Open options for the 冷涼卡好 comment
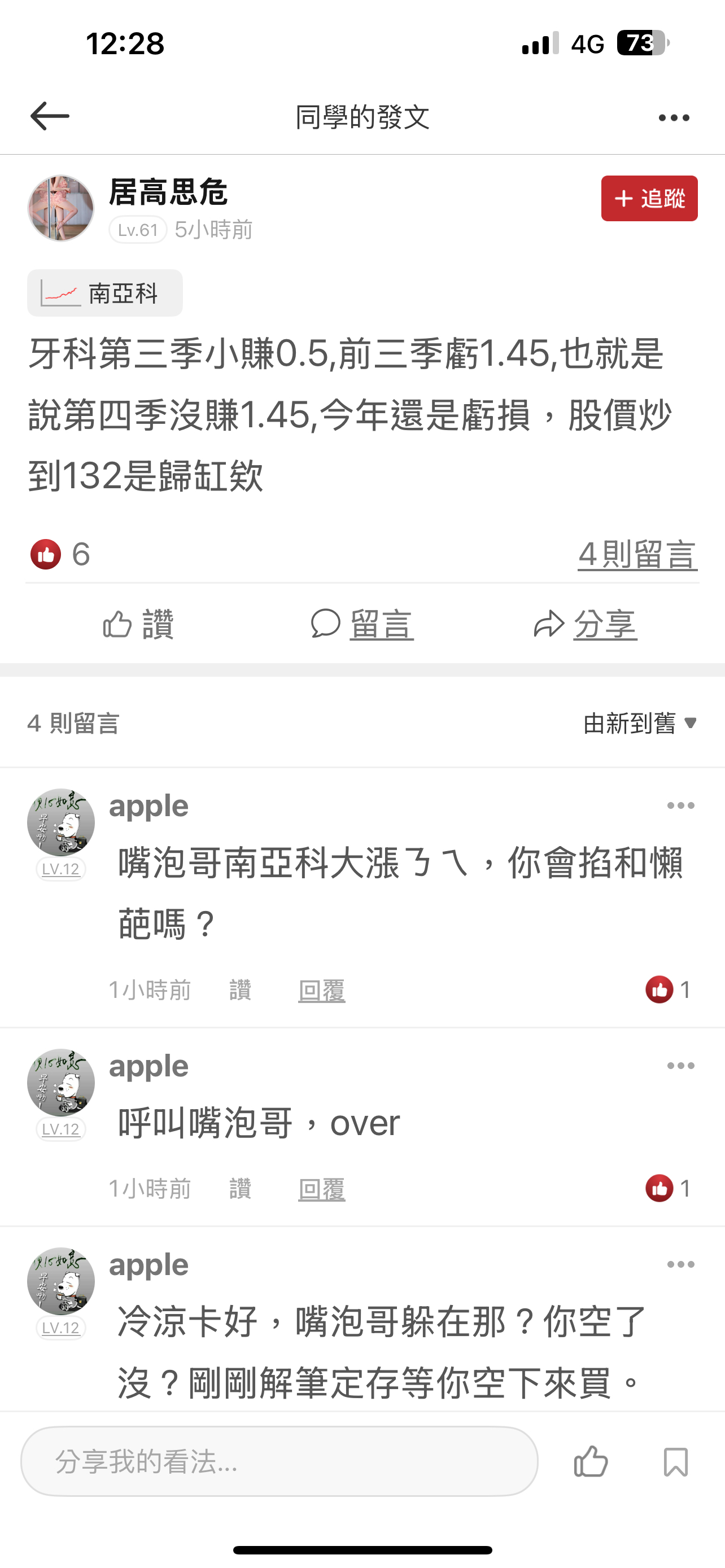725x1568 pixels. coord(680,1265)
